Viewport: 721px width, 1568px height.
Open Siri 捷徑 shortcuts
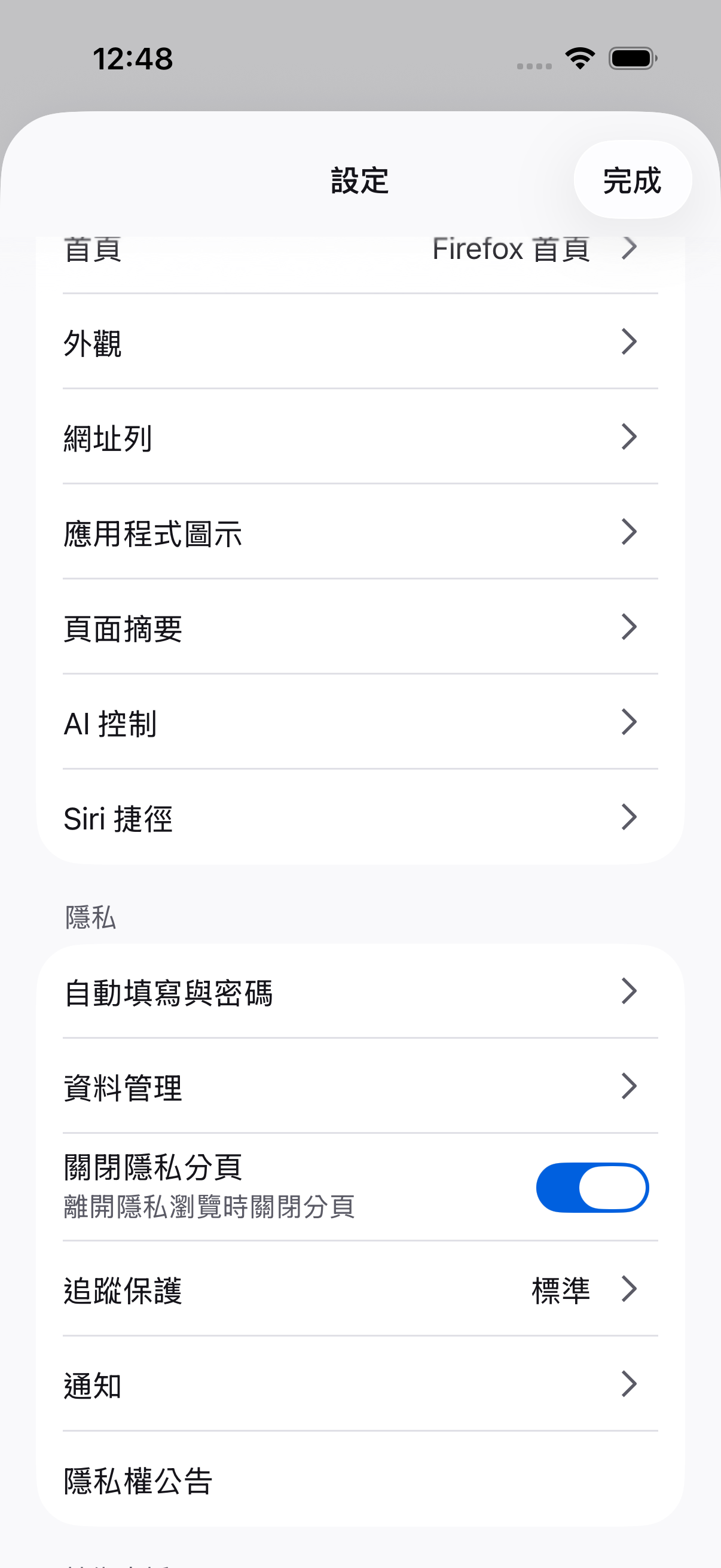360,817
